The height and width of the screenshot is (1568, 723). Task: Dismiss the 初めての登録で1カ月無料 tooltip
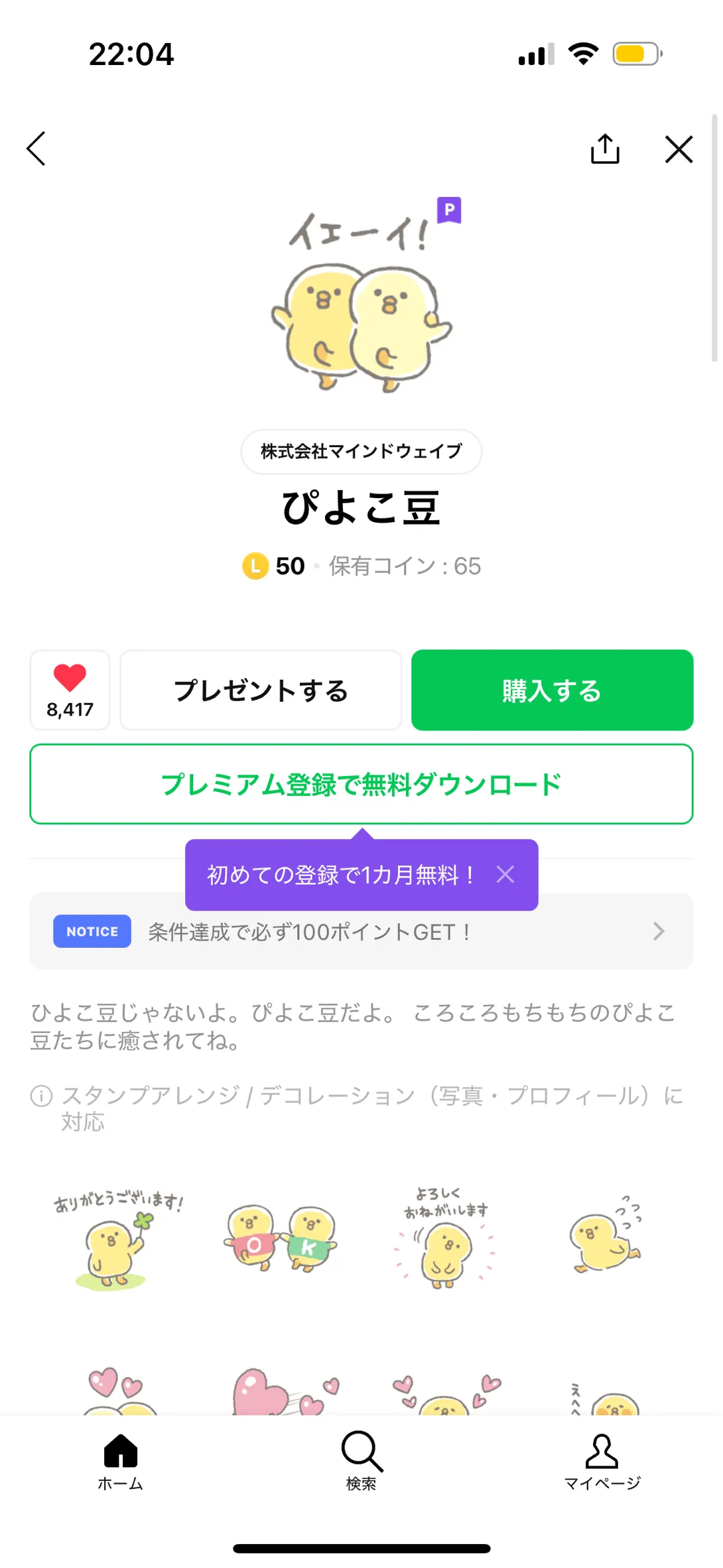505,874
